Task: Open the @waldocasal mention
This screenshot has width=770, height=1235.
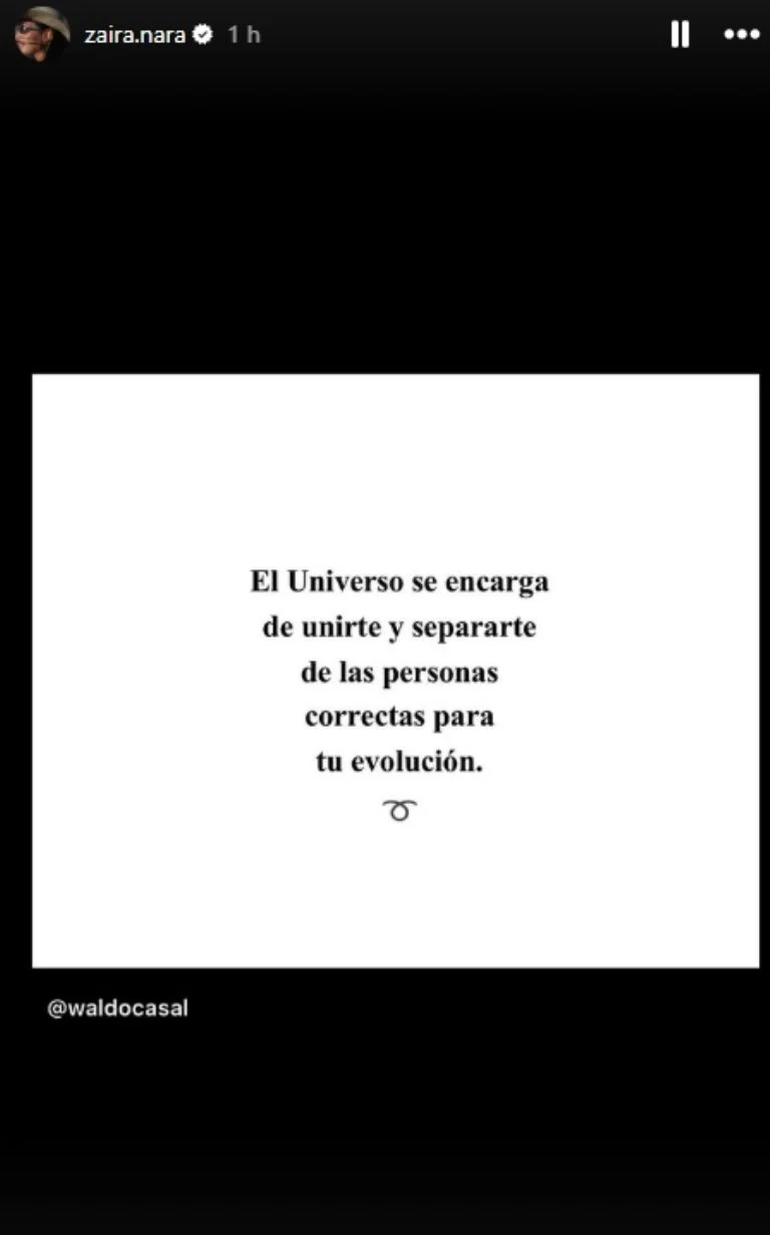Action: [x=117, y=1008]
